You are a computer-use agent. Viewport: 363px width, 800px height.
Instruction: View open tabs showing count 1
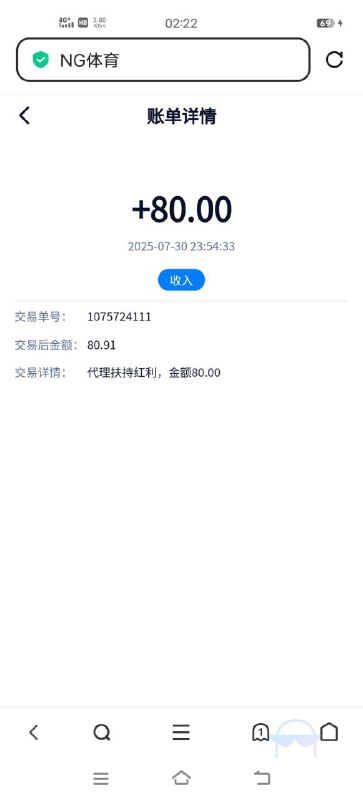click(x=261, y=733)
